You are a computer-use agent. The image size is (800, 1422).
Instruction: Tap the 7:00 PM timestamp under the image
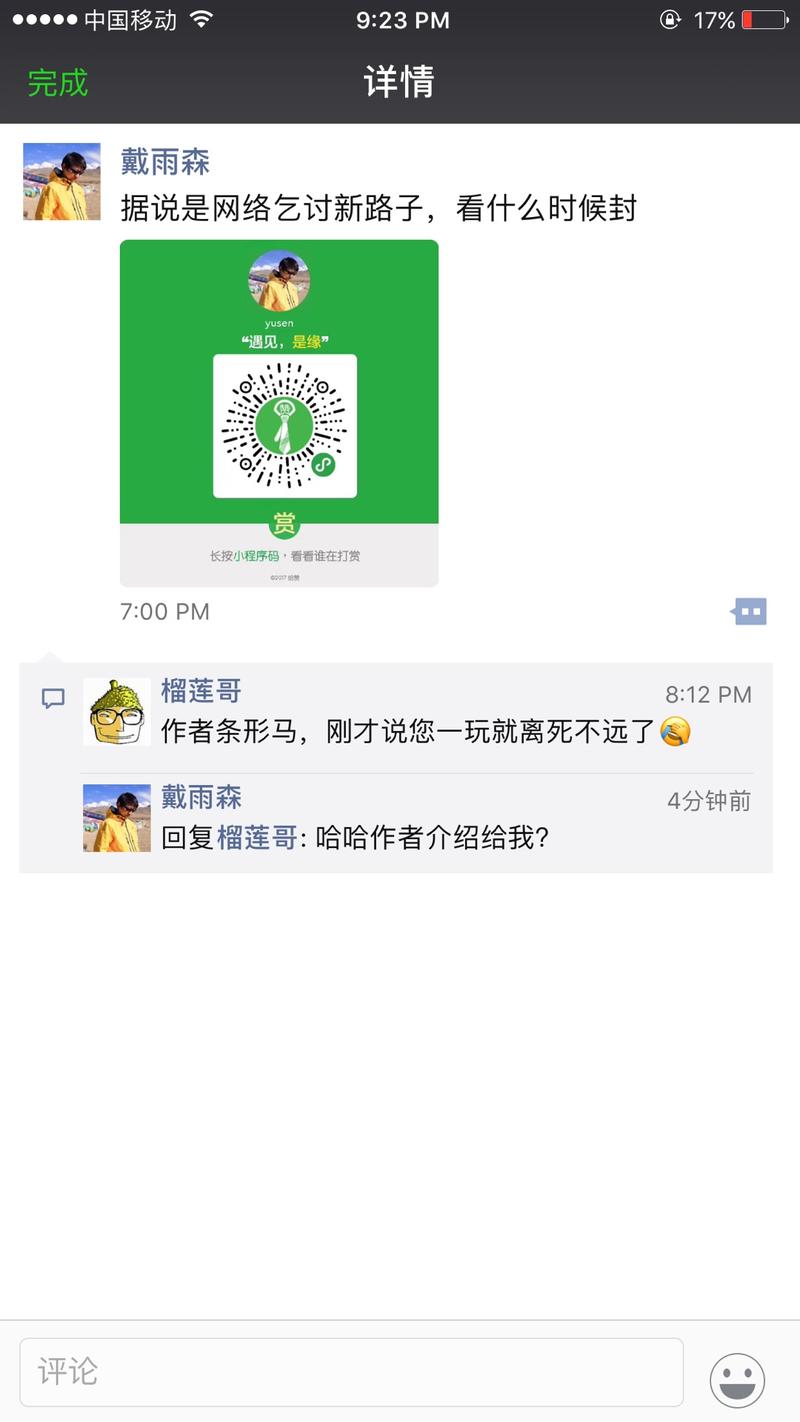point(163,611)
